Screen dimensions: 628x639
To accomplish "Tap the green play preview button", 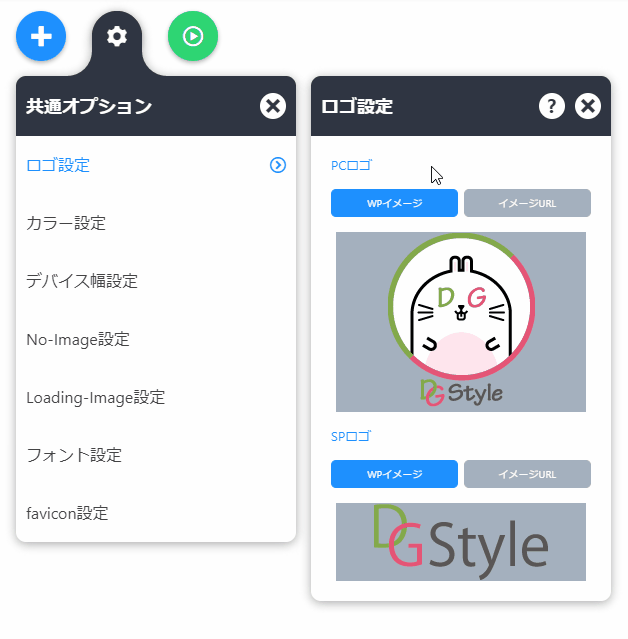I will coord(193,37).
